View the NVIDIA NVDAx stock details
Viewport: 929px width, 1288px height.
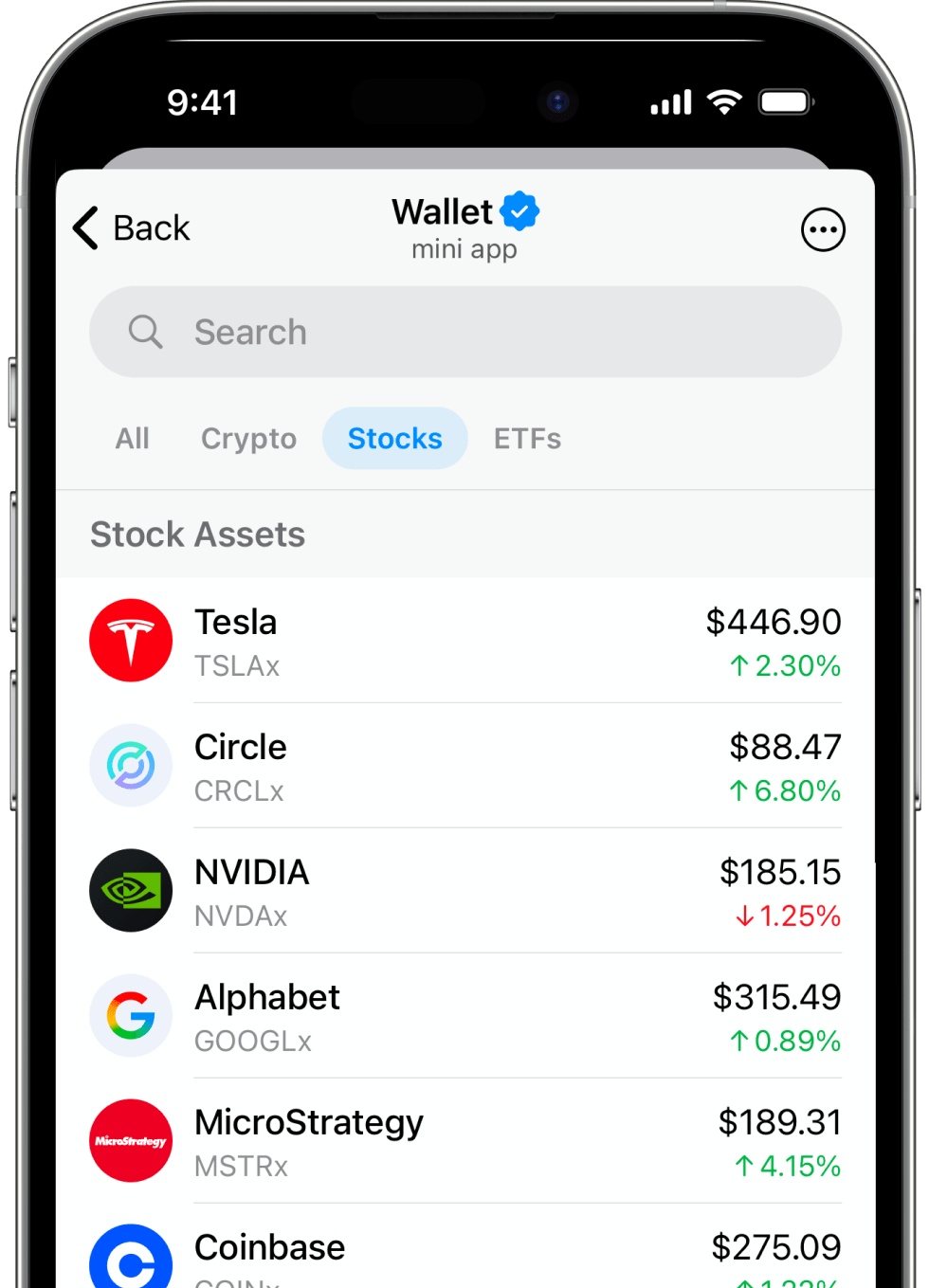click(464, 891)
